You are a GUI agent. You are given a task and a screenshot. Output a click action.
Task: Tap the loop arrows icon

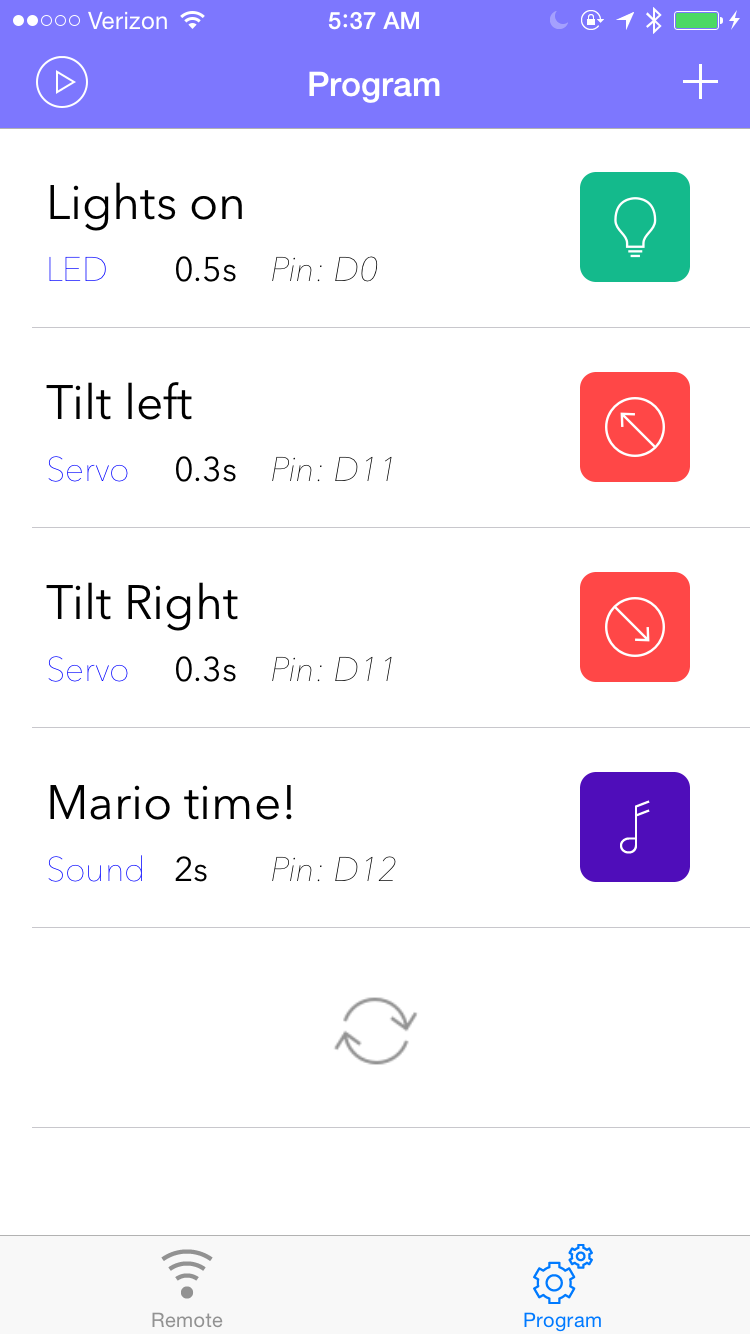point(375,1030)
